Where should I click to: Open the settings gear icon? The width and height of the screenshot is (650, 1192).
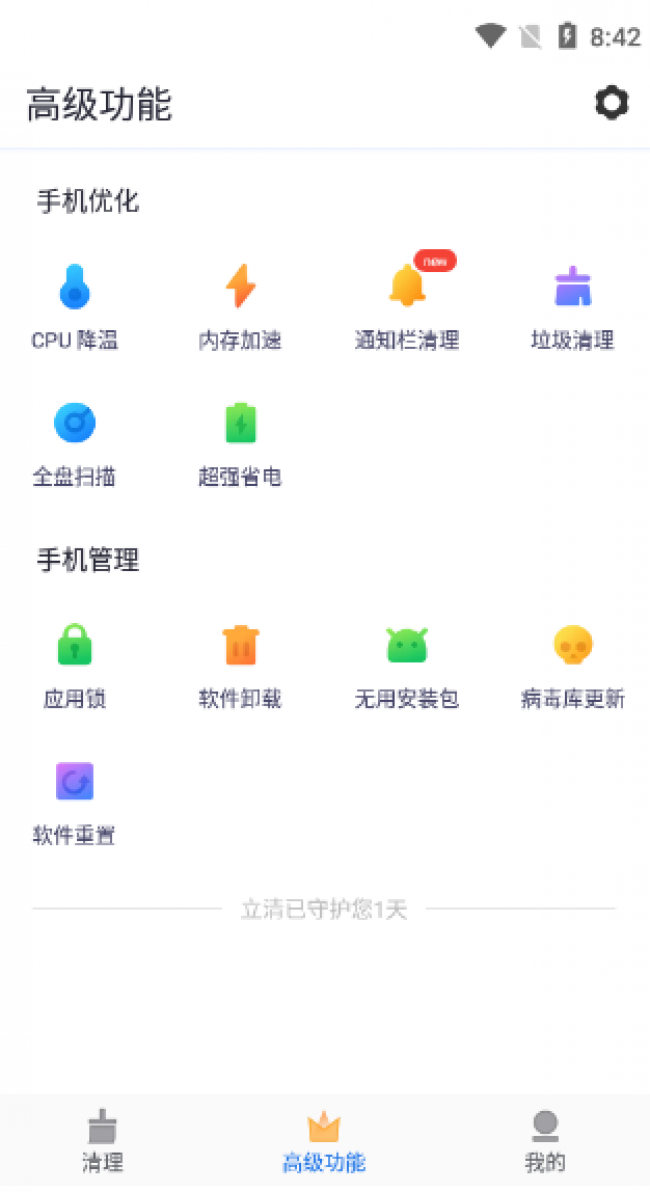[611, 103]
